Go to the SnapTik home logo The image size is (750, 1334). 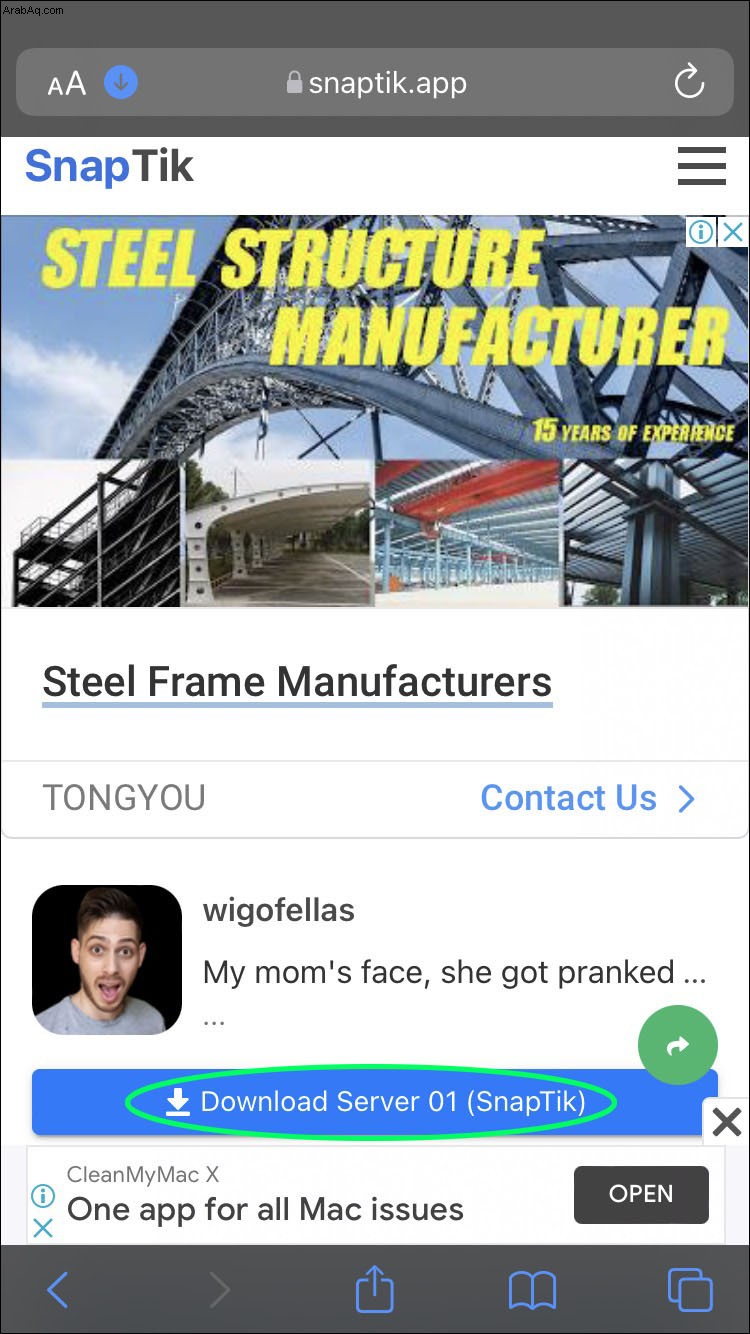tap(109, 166)
